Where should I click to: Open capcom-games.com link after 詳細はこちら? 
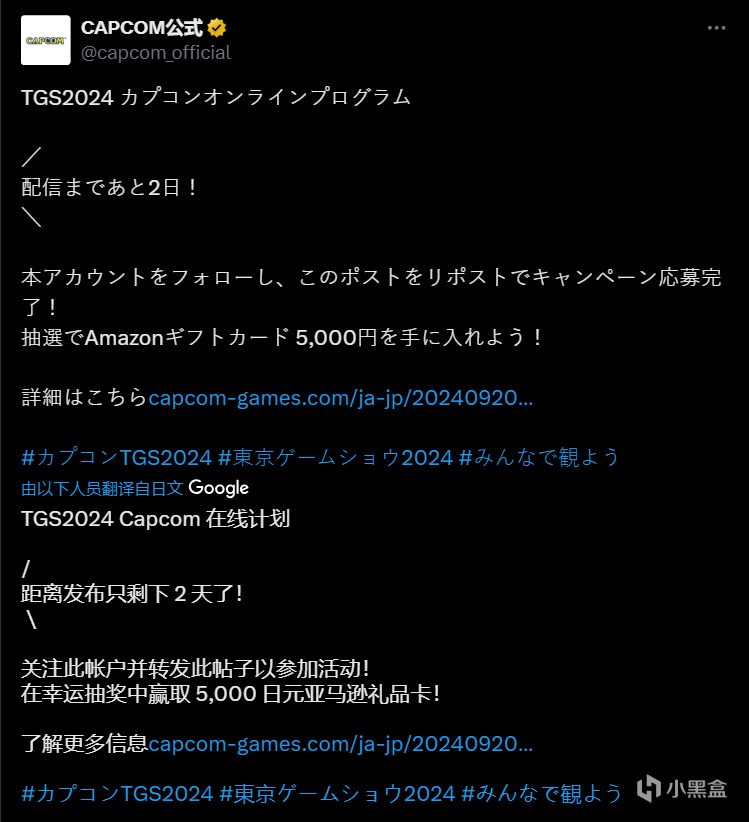click(340, 398)
